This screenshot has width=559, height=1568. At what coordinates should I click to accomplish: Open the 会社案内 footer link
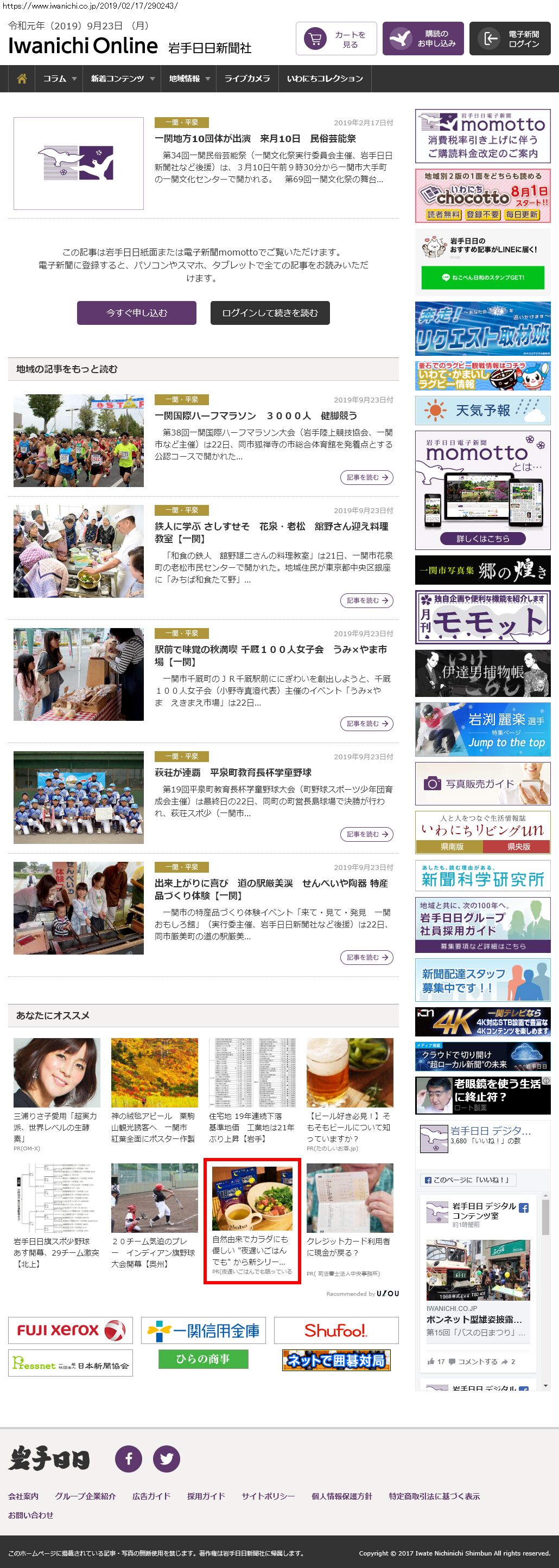23,1495
